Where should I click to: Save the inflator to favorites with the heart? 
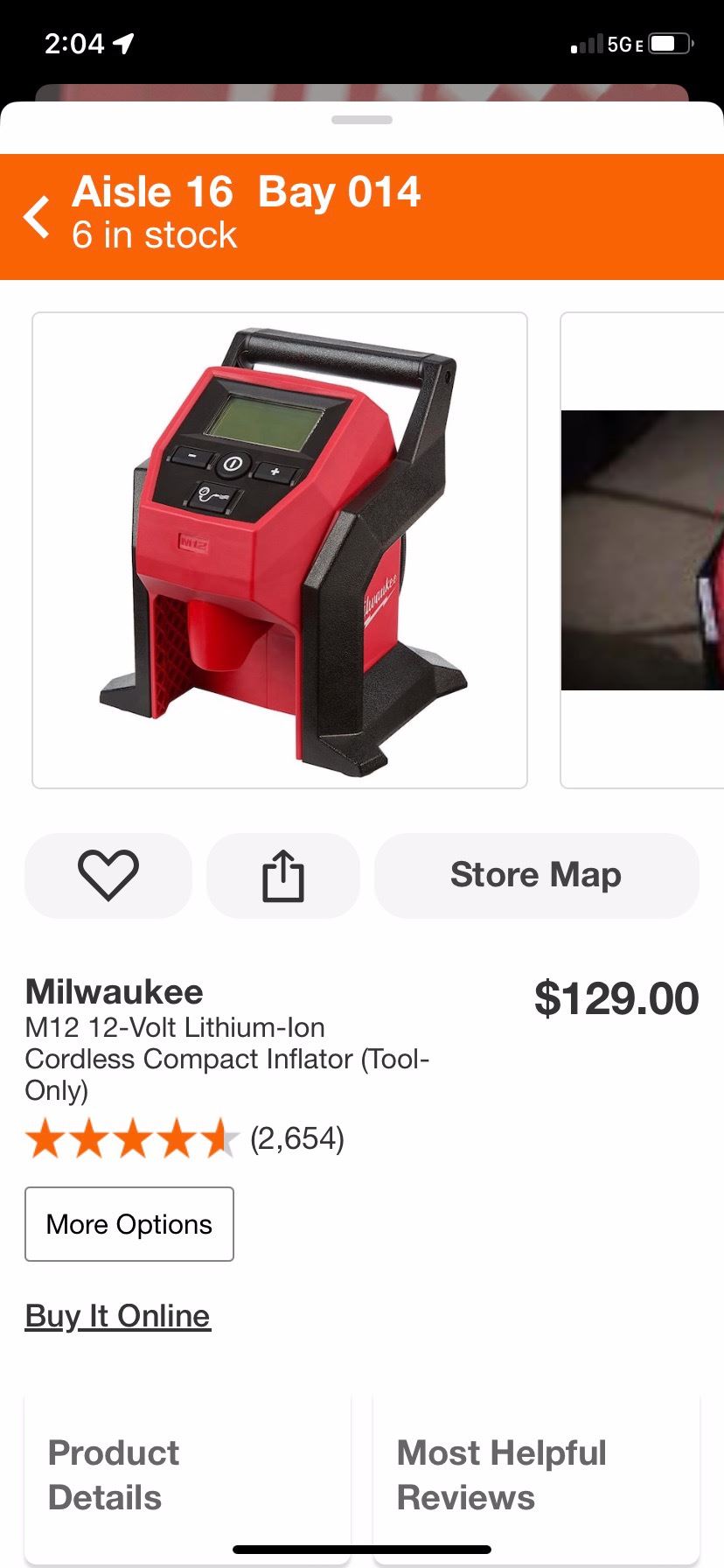pos(108,875)
